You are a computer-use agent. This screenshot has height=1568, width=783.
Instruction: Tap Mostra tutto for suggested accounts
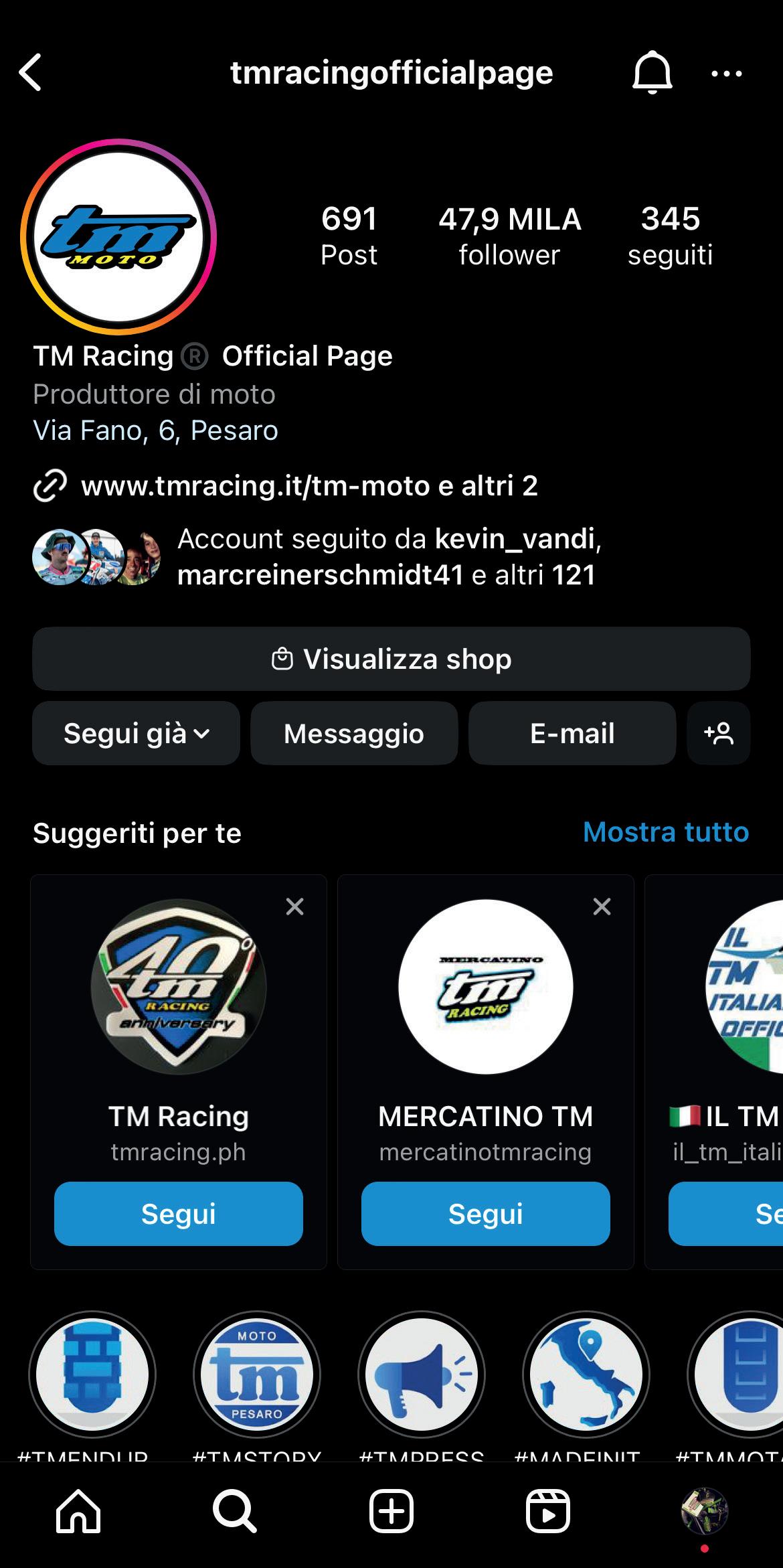[x=666, y=832]
